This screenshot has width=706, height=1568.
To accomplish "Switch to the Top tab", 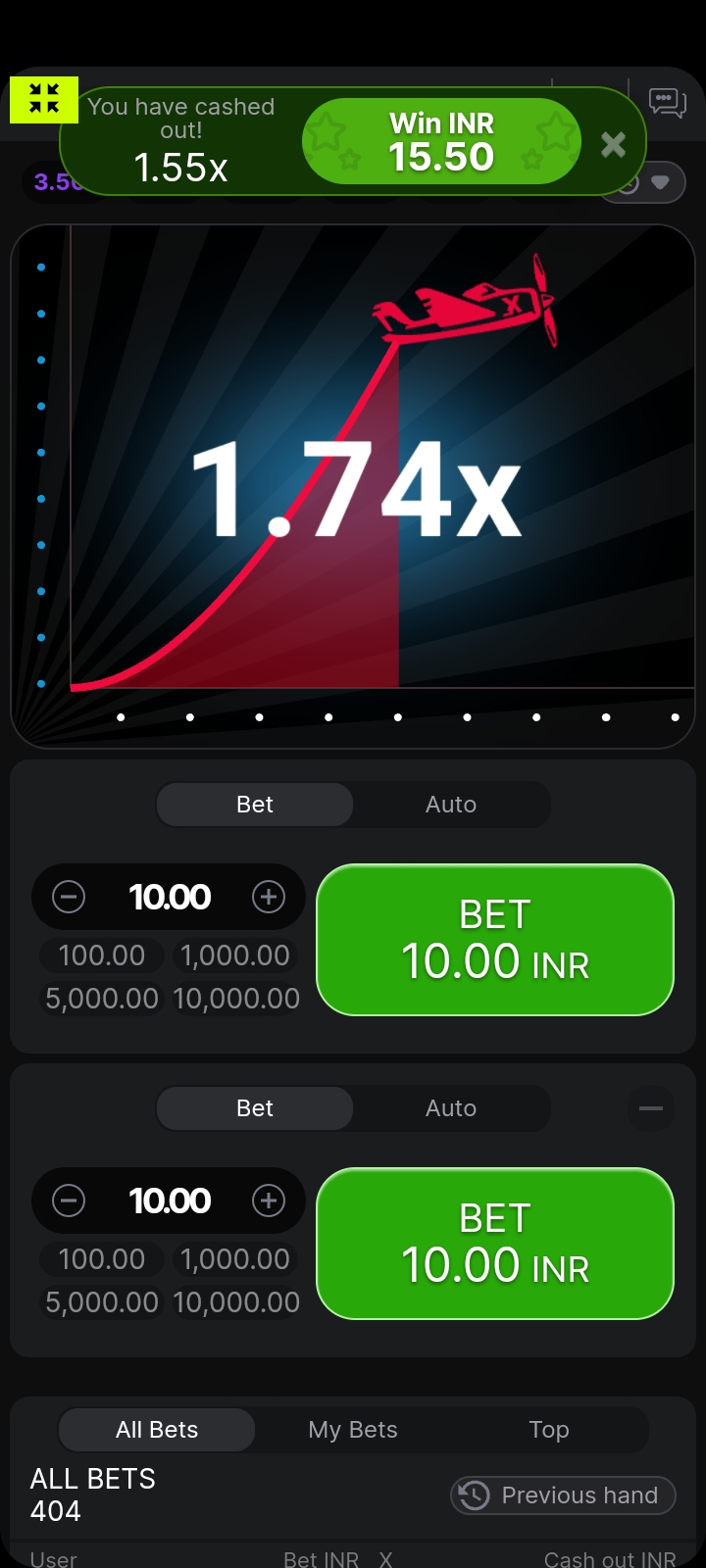I will point(549,1430).
